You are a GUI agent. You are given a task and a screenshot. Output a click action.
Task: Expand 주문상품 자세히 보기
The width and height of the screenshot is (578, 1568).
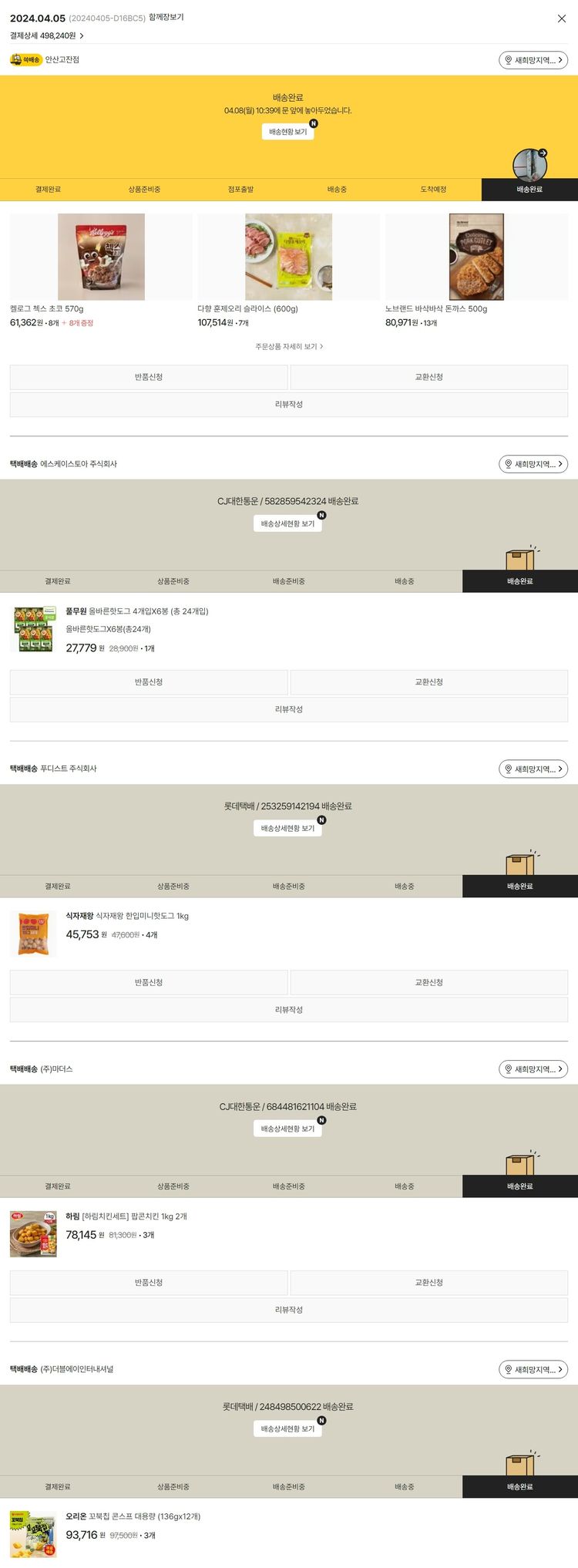coord(289,347)
